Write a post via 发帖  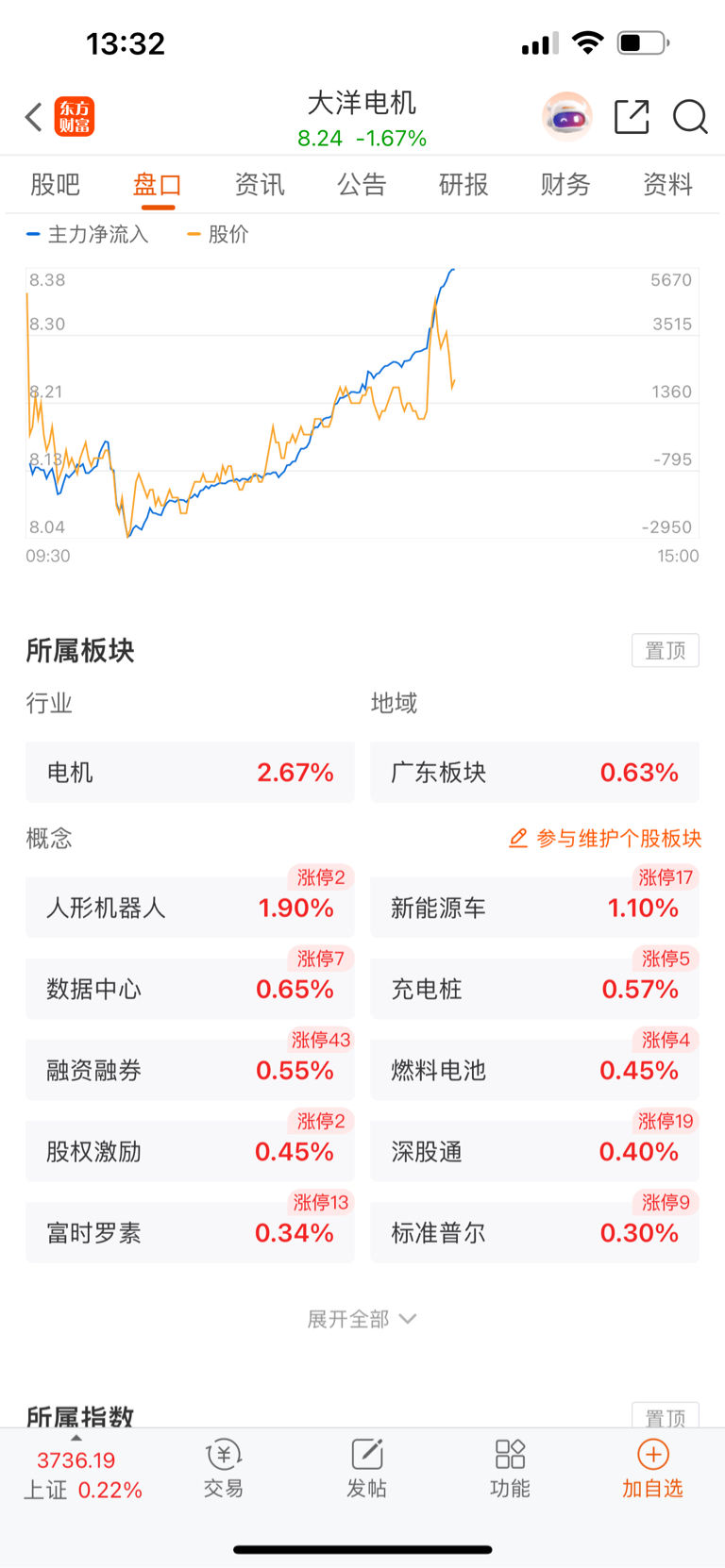pos(366,1469)
